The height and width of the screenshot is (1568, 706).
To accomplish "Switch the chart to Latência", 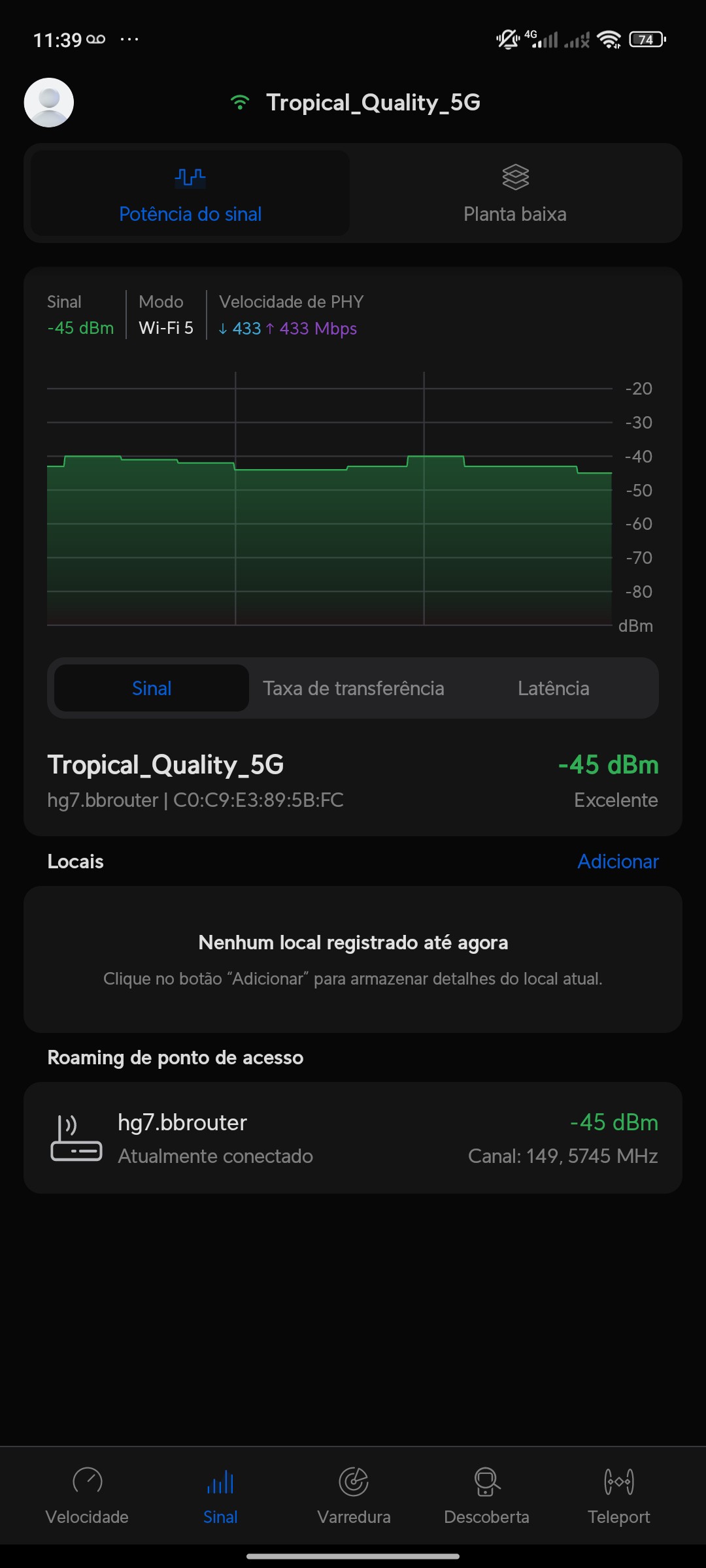I will click(x=553, y=688).
